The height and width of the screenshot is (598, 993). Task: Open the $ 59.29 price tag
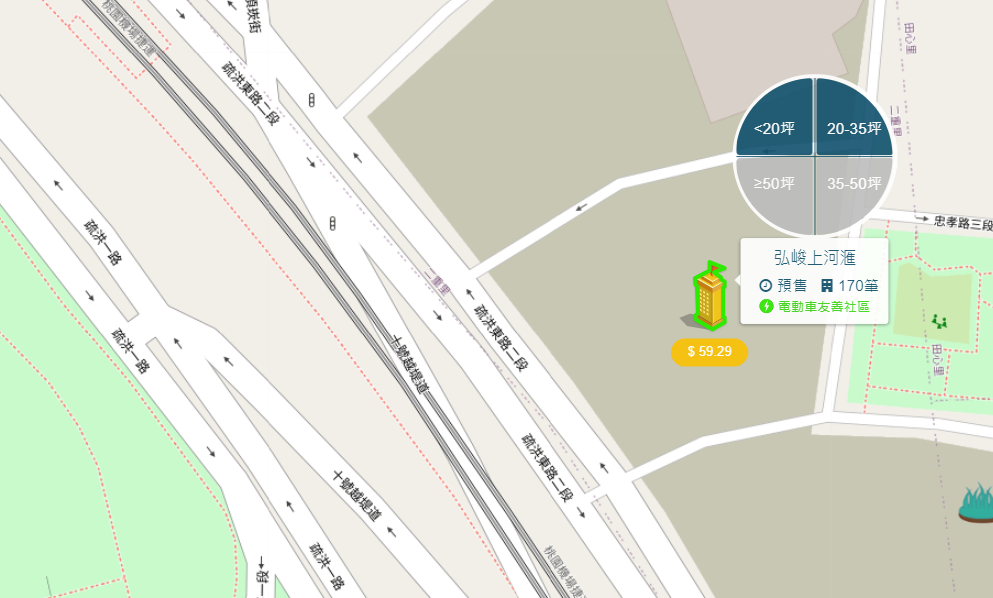[x=709, y=352]
